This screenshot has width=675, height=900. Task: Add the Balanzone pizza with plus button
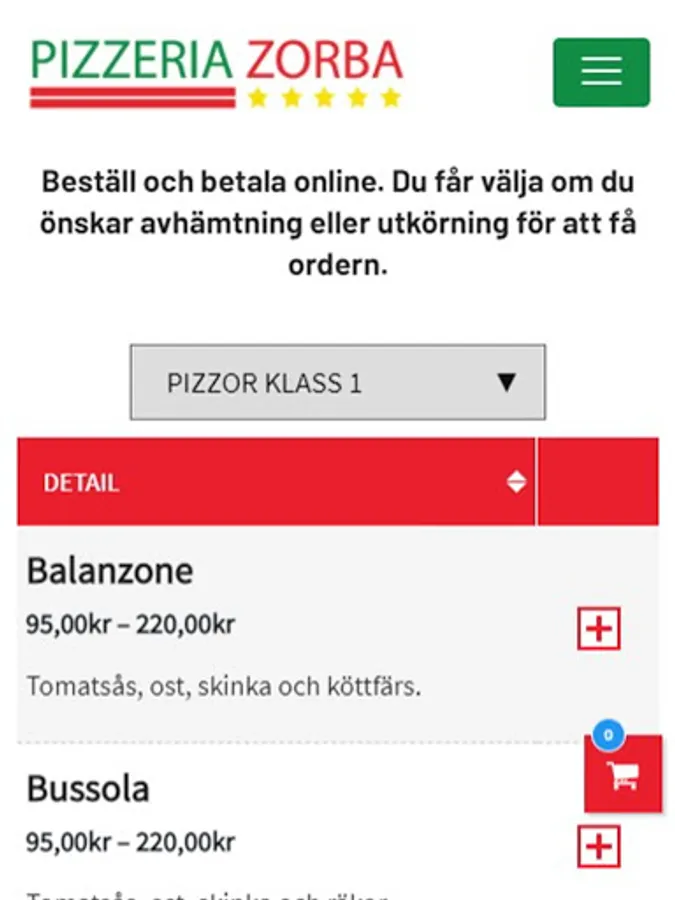[599, 629]
